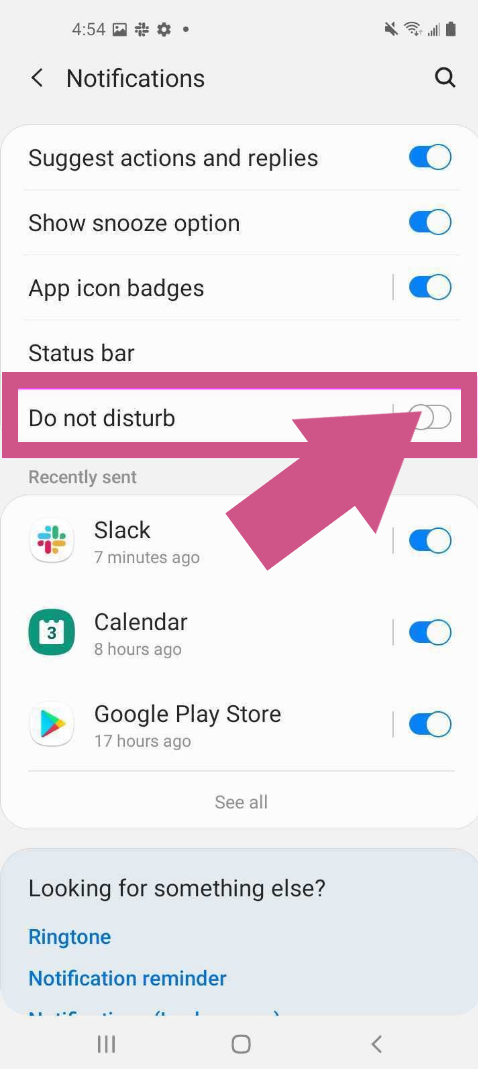Image resolution: width=478 pixels, height=1069 pixels.
Task: Open the Notification reminder link
Action: point(128,978)
